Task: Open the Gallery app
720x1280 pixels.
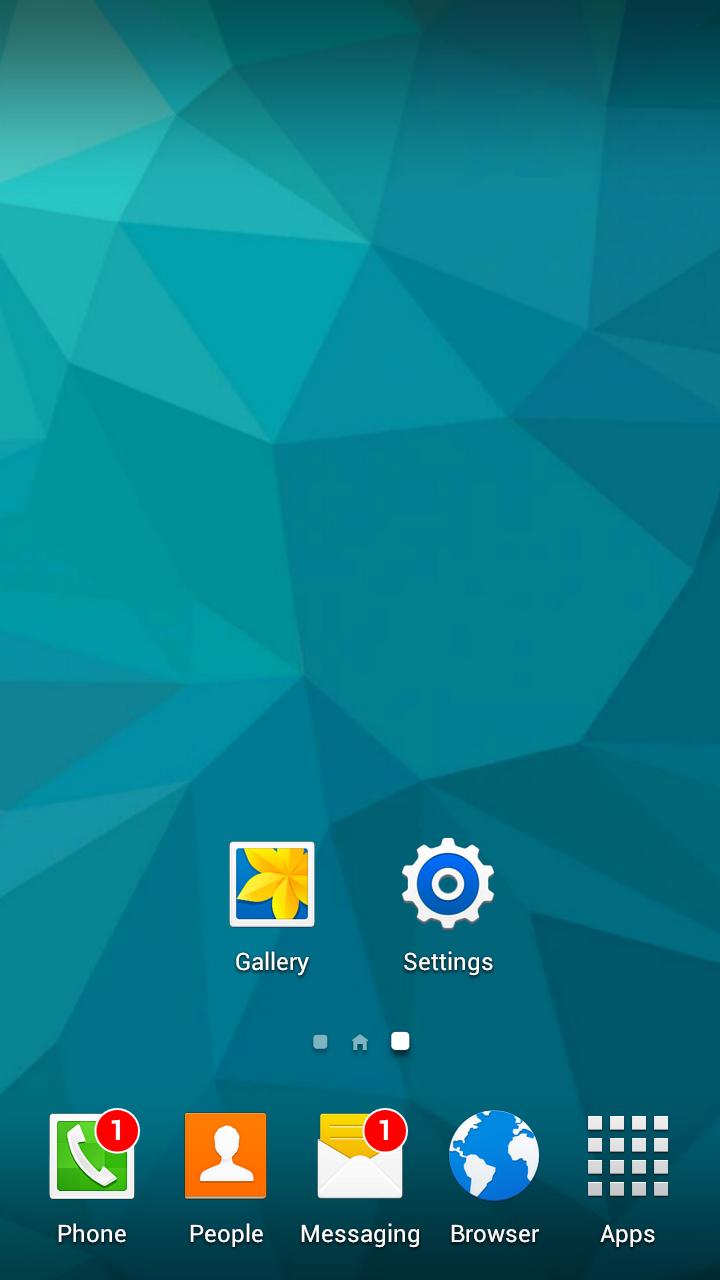Action: point(272,885)
